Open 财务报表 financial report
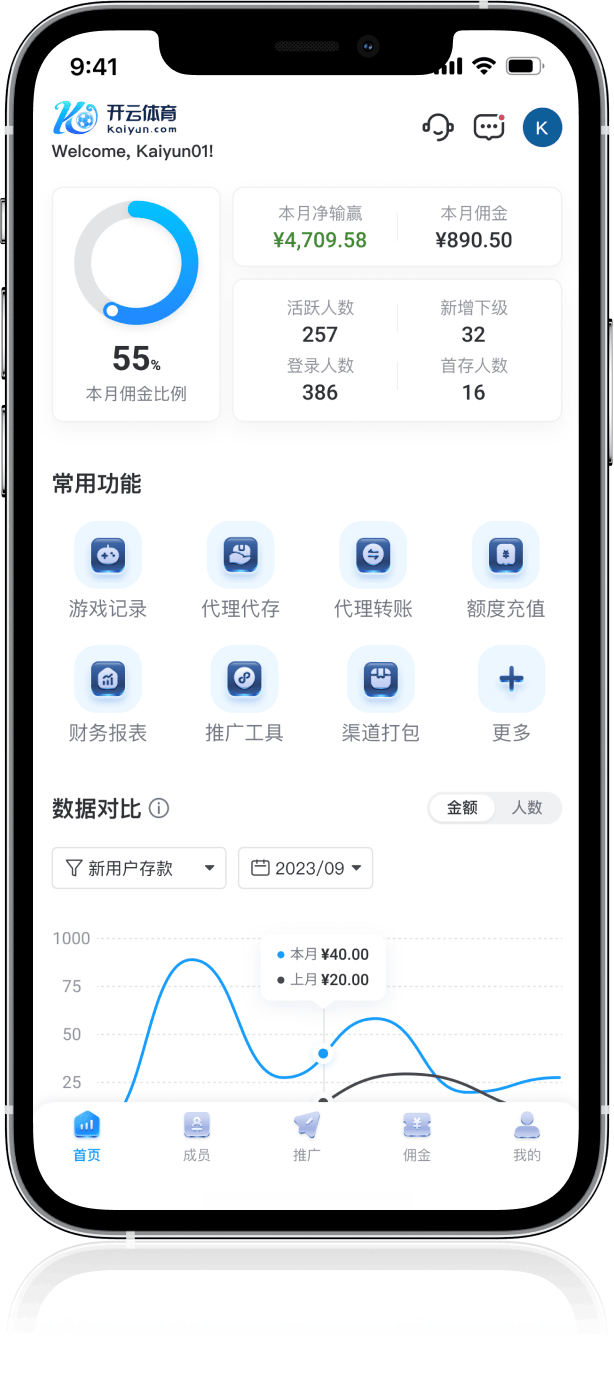 (x=108, y=679)
